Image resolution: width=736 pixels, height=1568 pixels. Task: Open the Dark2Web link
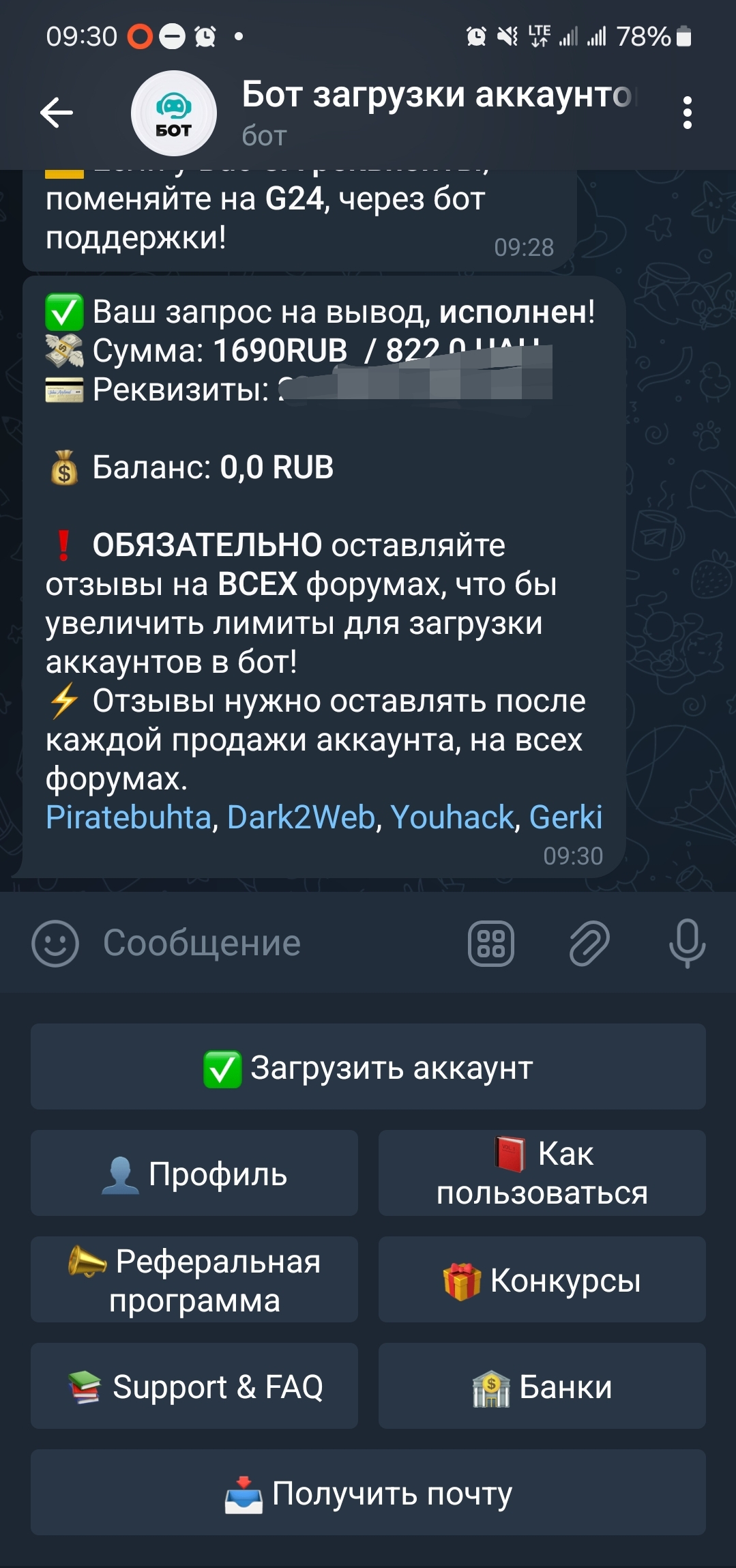click(301, 817)
